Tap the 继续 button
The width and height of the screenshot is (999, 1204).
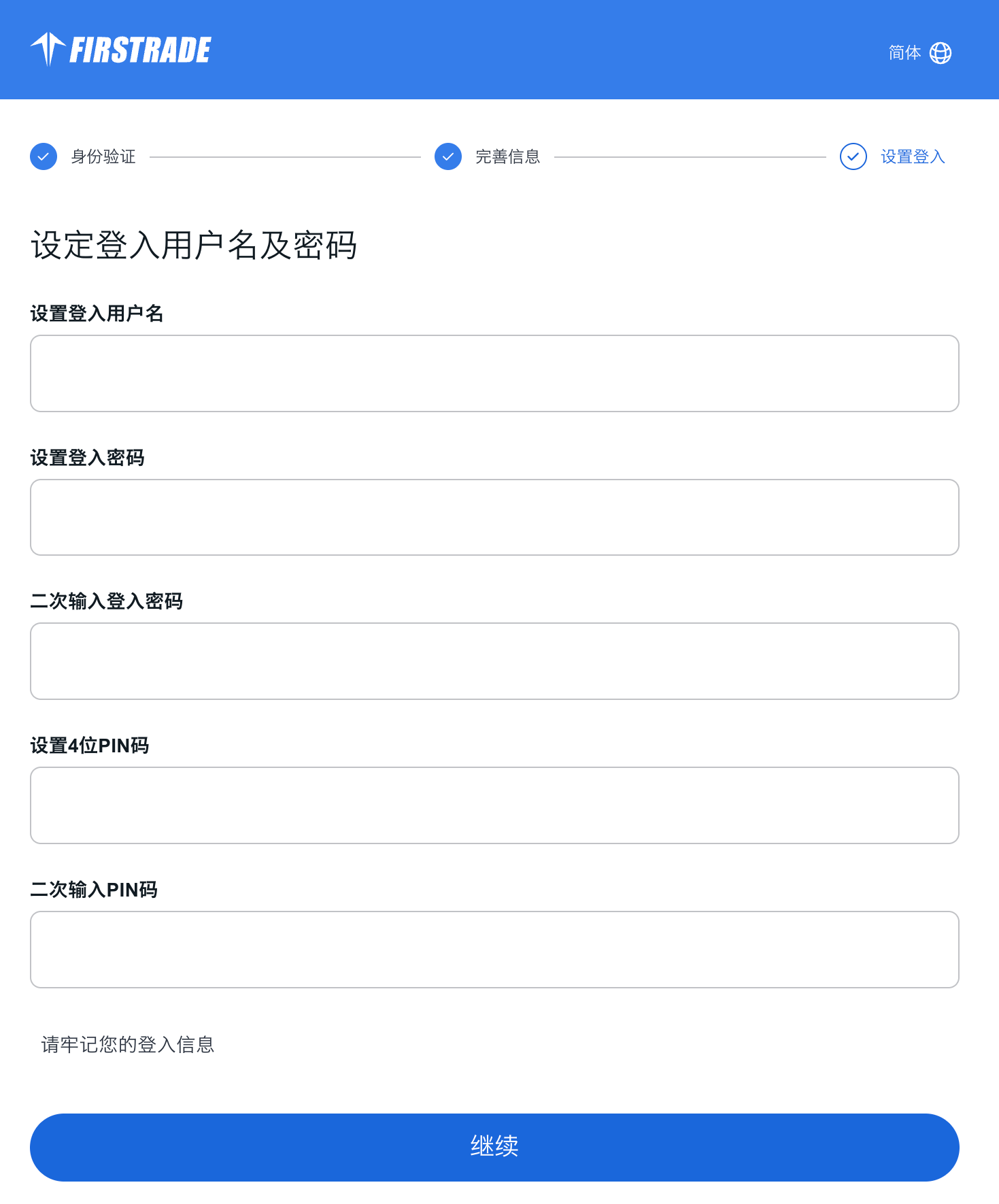494,1147
